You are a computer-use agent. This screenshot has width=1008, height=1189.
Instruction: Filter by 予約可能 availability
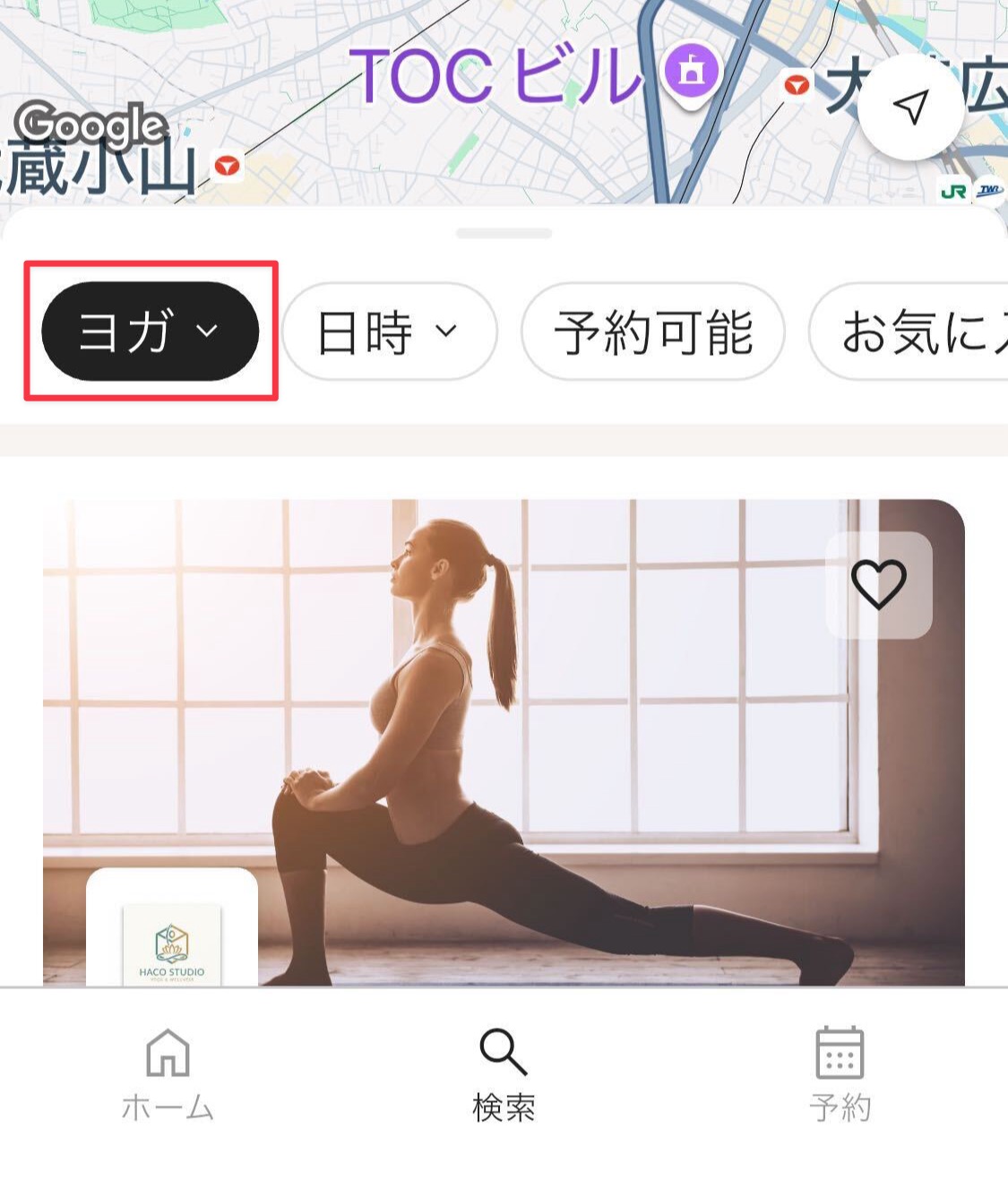click(652, 332)
